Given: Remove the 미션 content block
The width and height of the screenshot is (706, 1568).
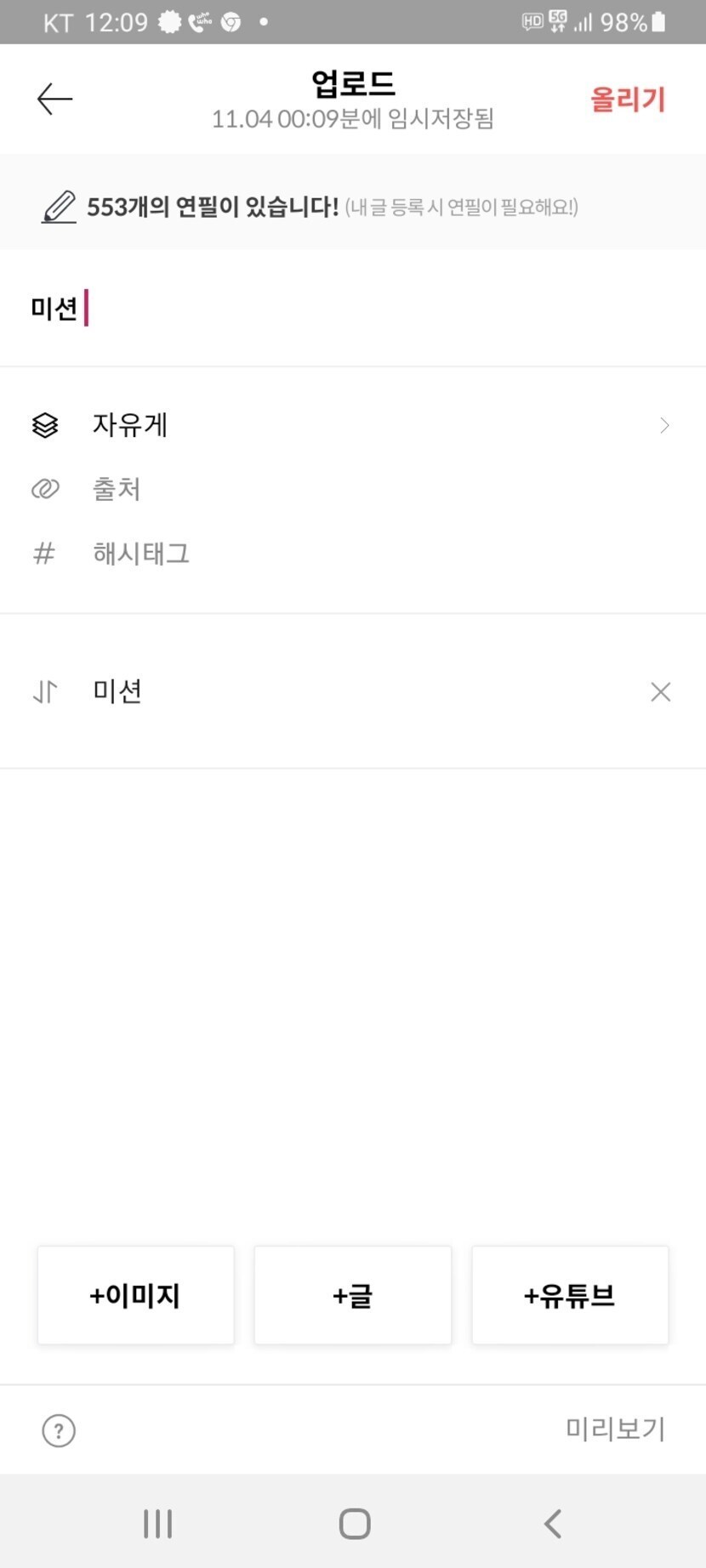Looking at the screenshot, I should (660, 692).
